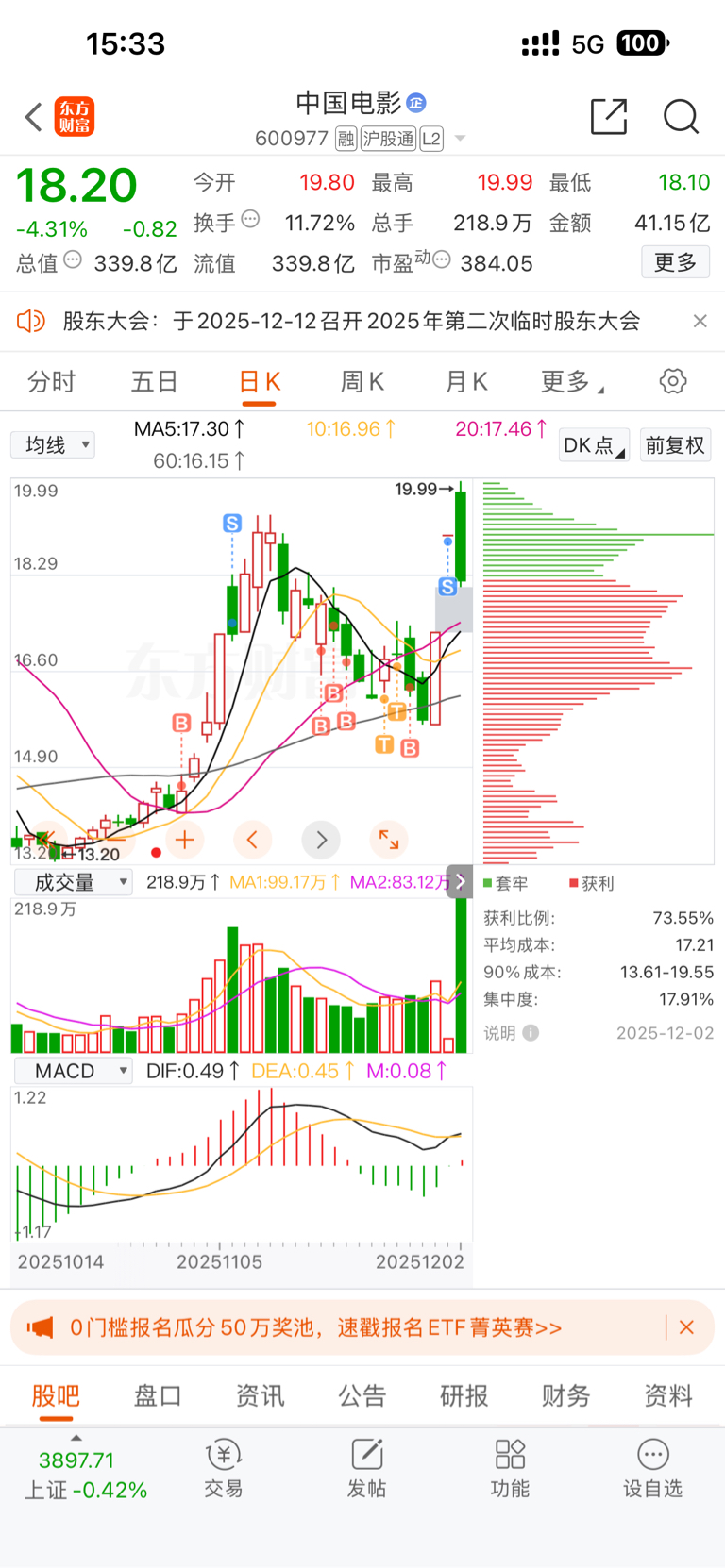
Task: Tap 更多 to show more quote data
Action: 675,262
